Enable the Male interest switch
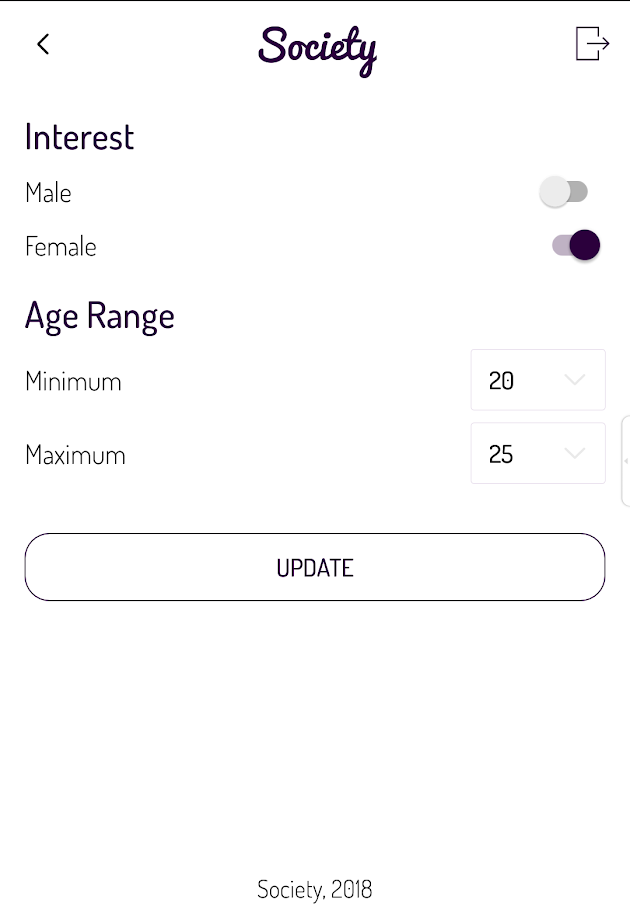The width and height of the screenshot is (630, 910). [564, 192]
